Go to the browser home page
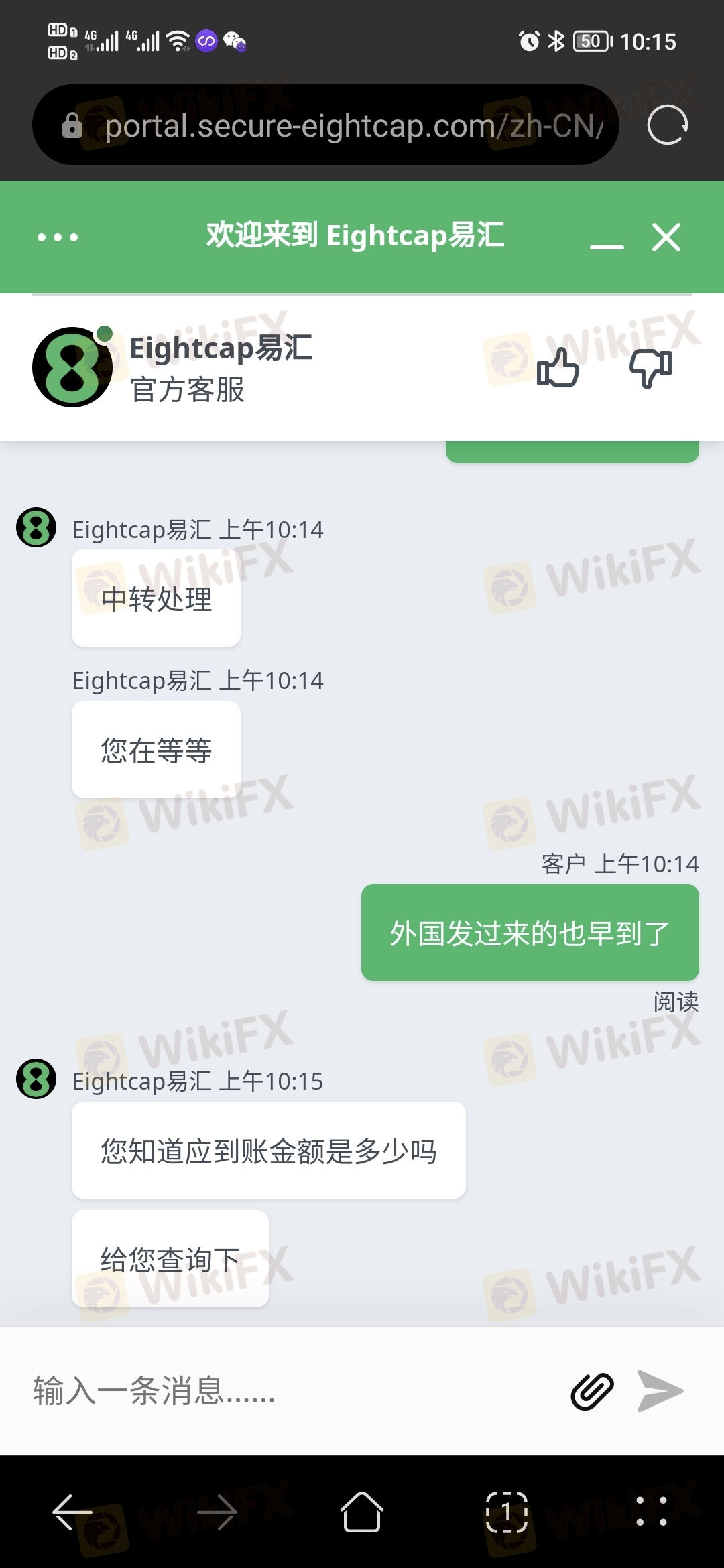 pyautogui.click(x=362, y=1512)
